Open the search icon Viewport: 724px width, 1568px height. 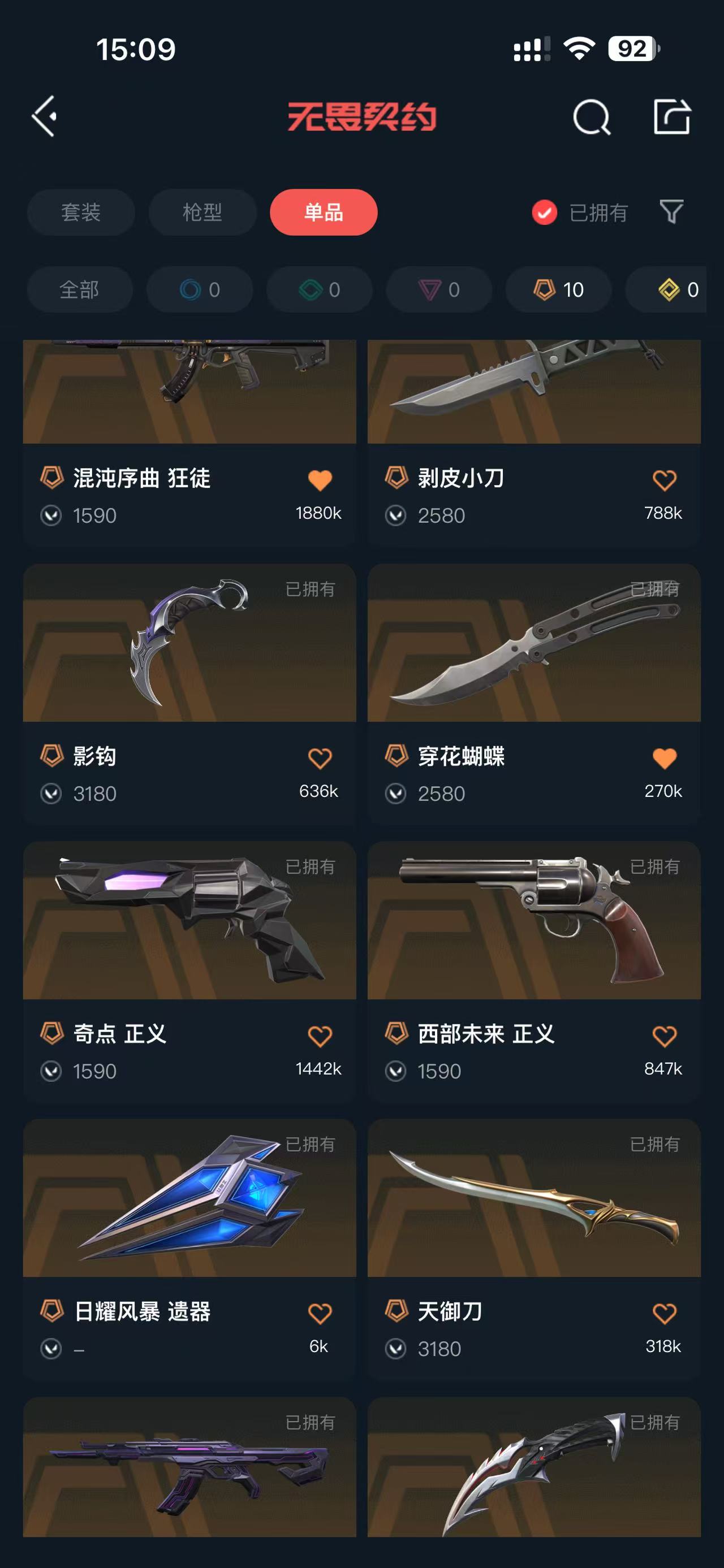click(x=591, y=116)
